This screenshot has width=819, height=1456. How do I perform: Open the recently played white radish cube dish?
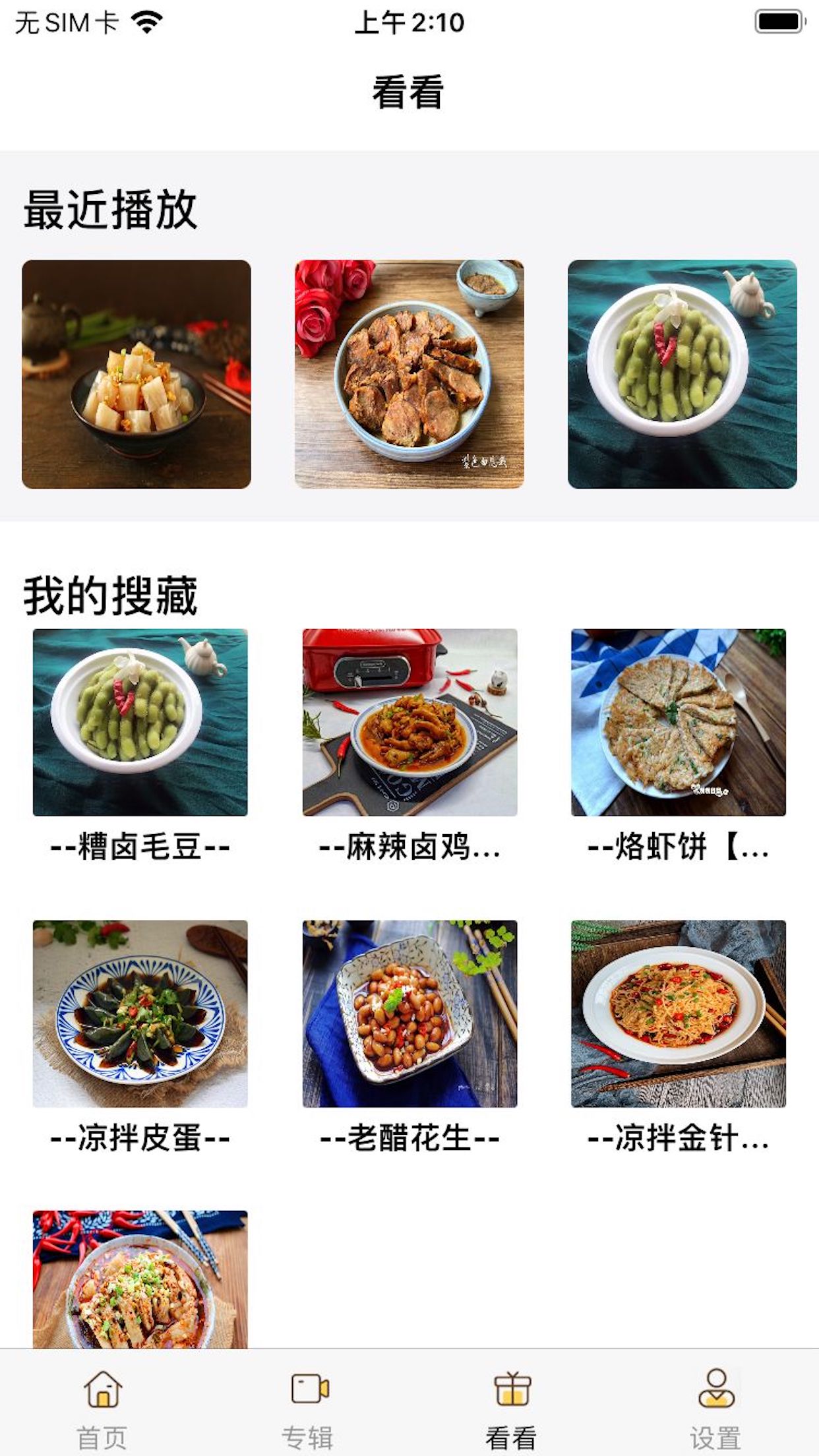136,374
